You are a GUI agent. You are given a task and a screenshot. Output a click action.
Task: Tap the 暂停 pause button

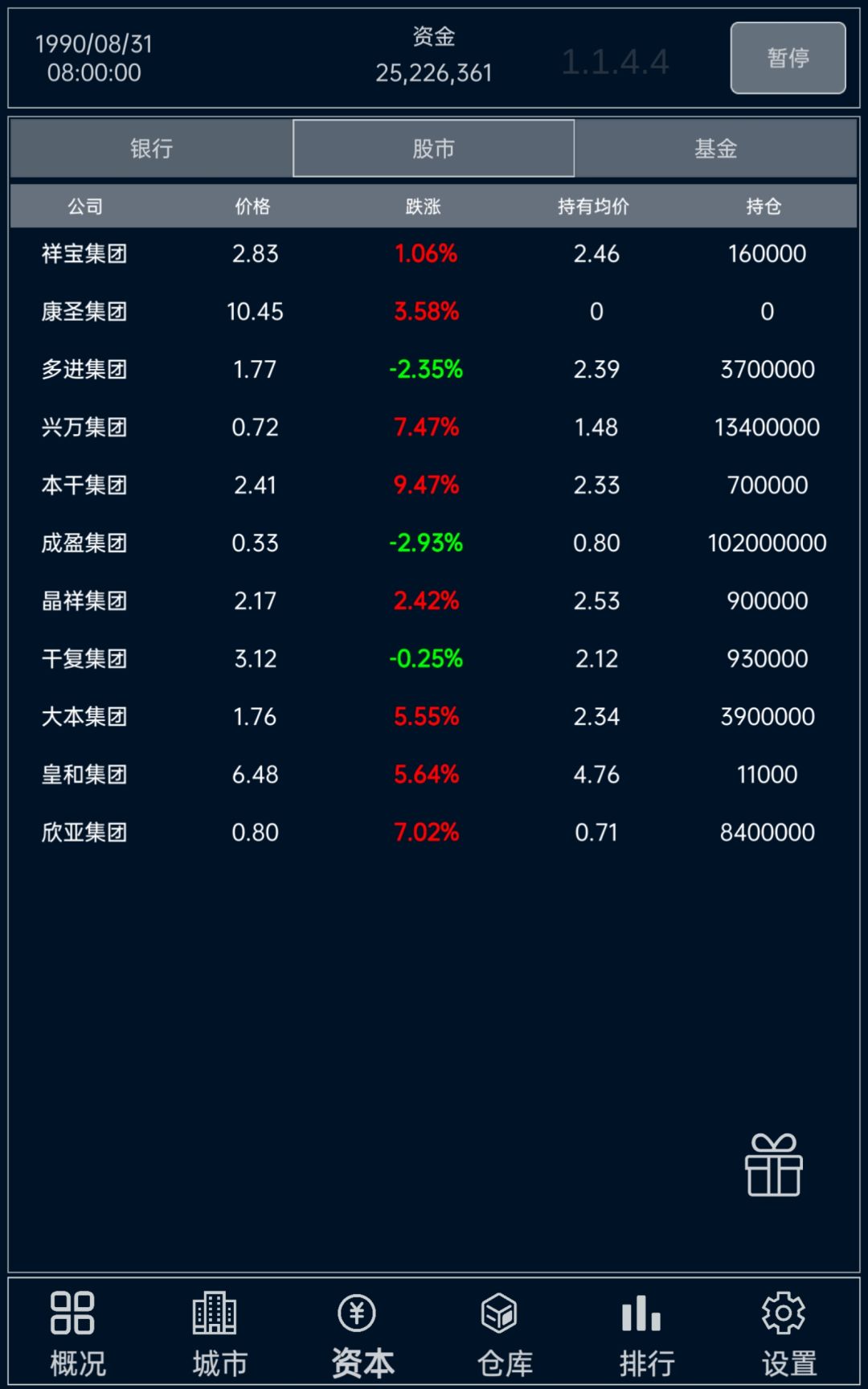point(788,58)
